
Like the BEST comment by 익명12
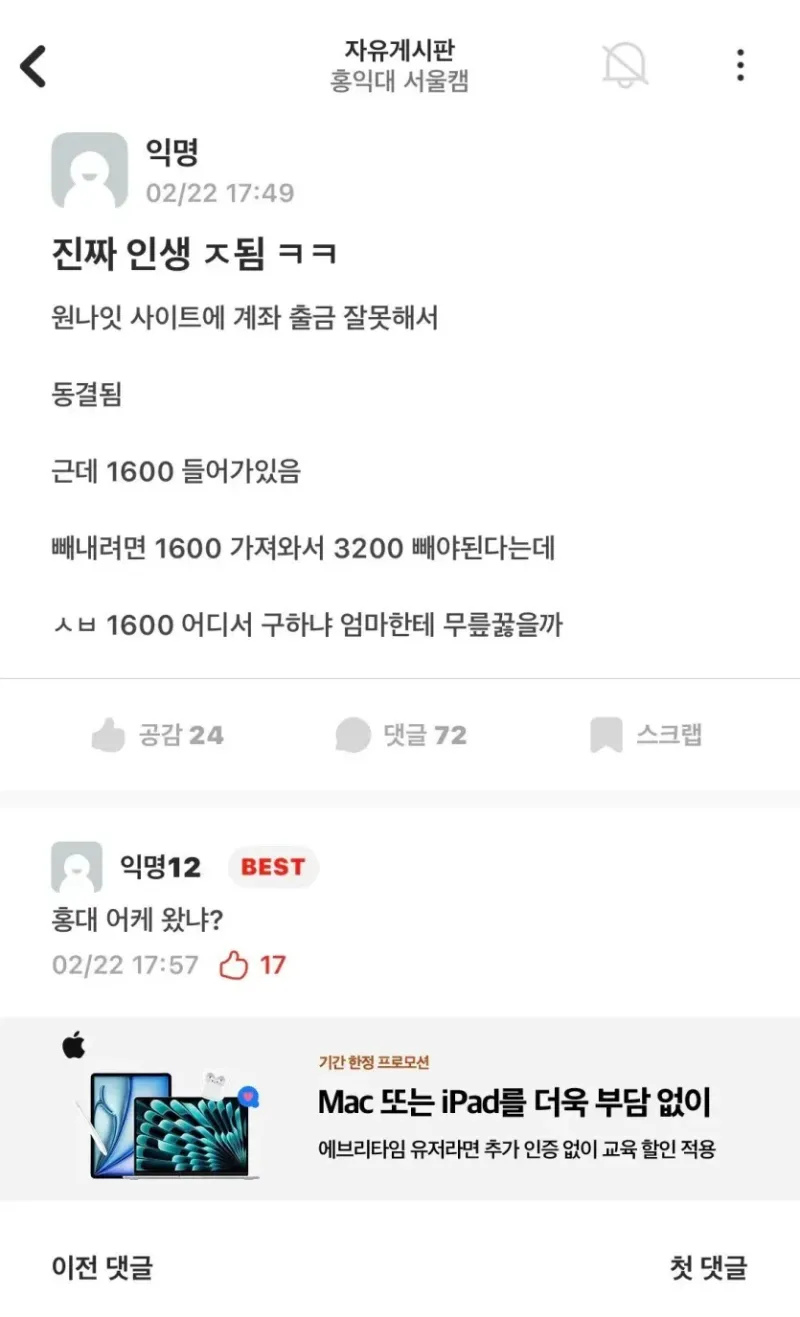tap(252, 965)
